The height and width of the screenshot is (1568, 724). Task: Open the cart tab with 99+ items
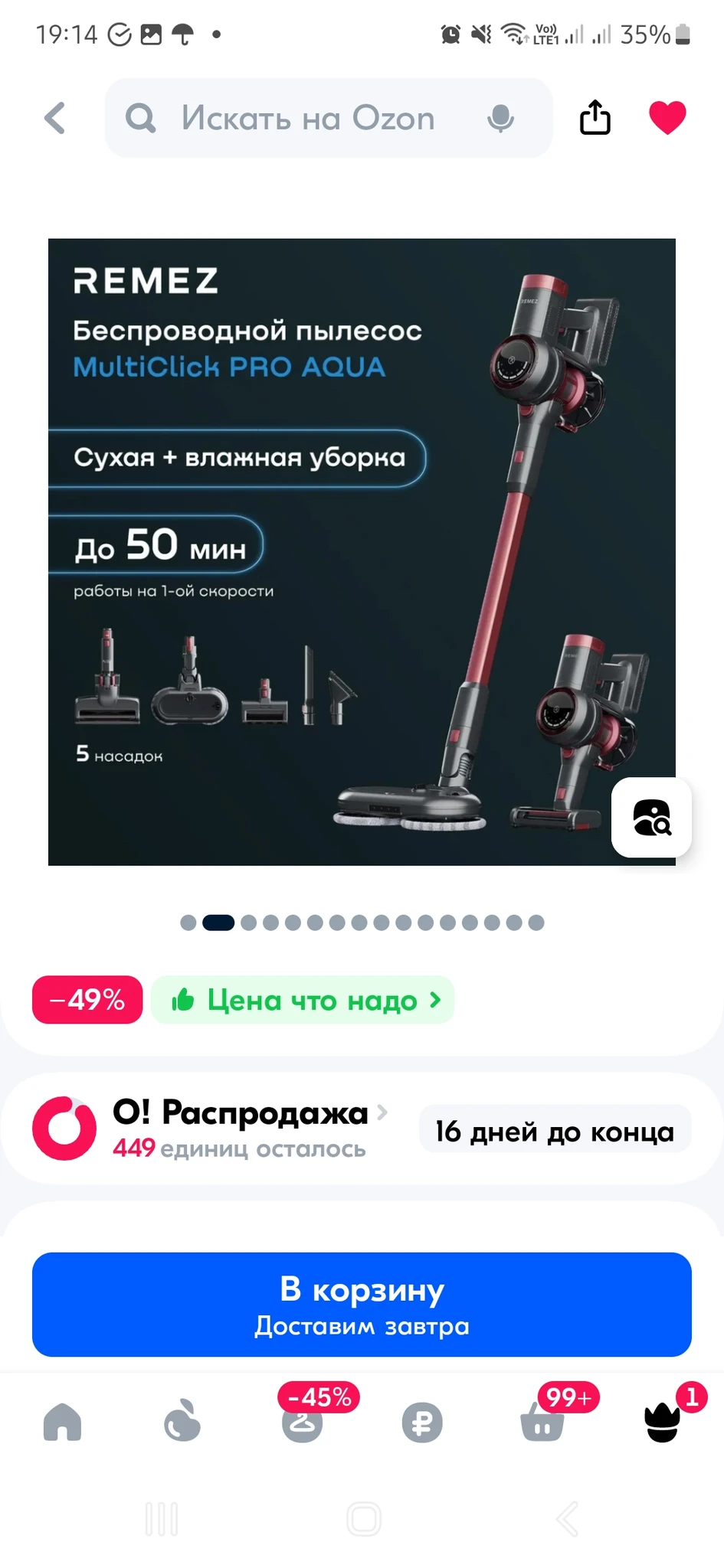click(542, 1423)
